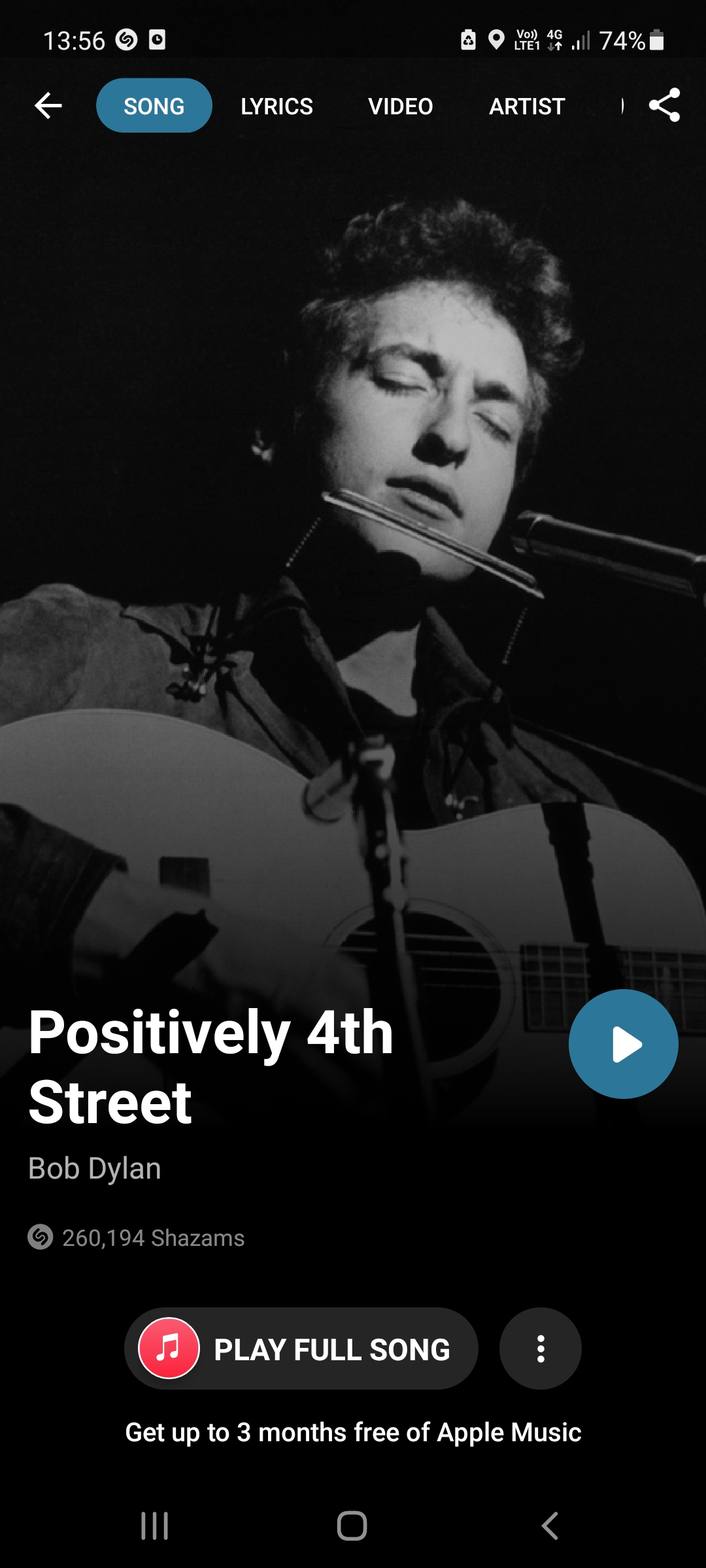Share this song
The height and width of the screenshot is (1568, 706).
(664, 106)
